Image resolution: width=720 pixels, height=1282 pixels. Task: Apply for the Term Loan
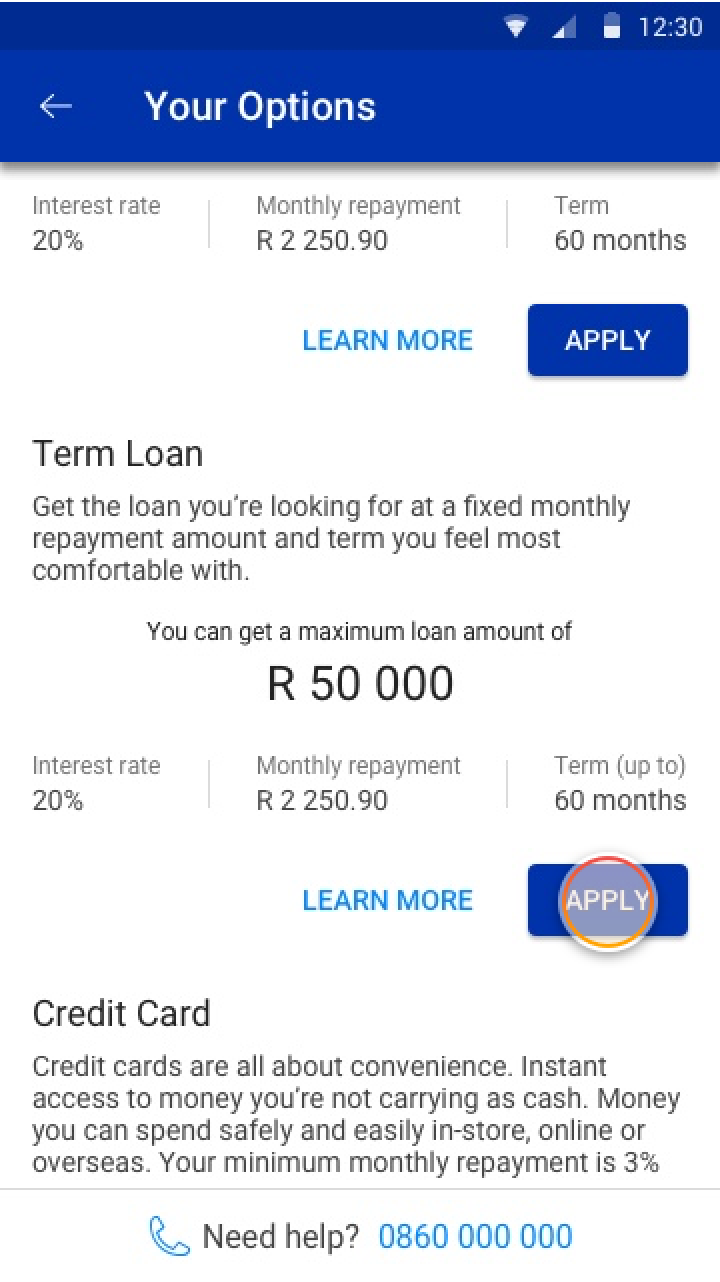point(607,900)
